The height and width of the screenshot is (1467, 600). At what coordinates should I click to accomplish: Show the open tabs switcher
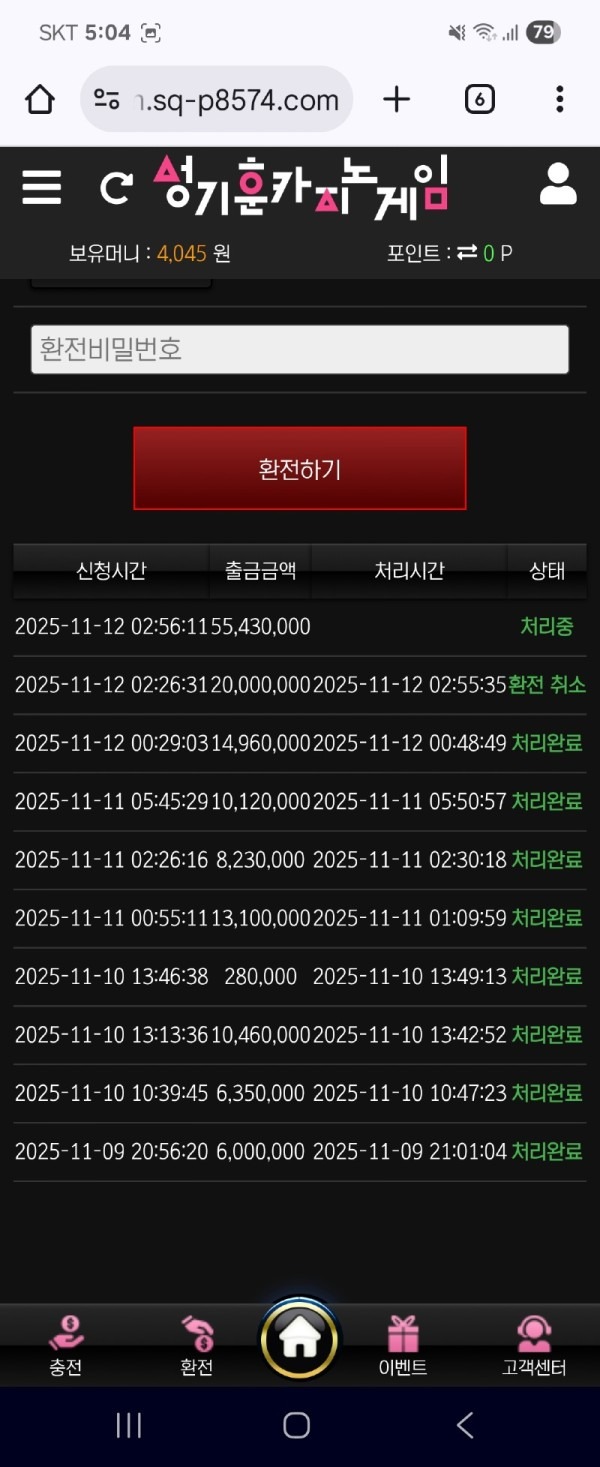[480, 99]
